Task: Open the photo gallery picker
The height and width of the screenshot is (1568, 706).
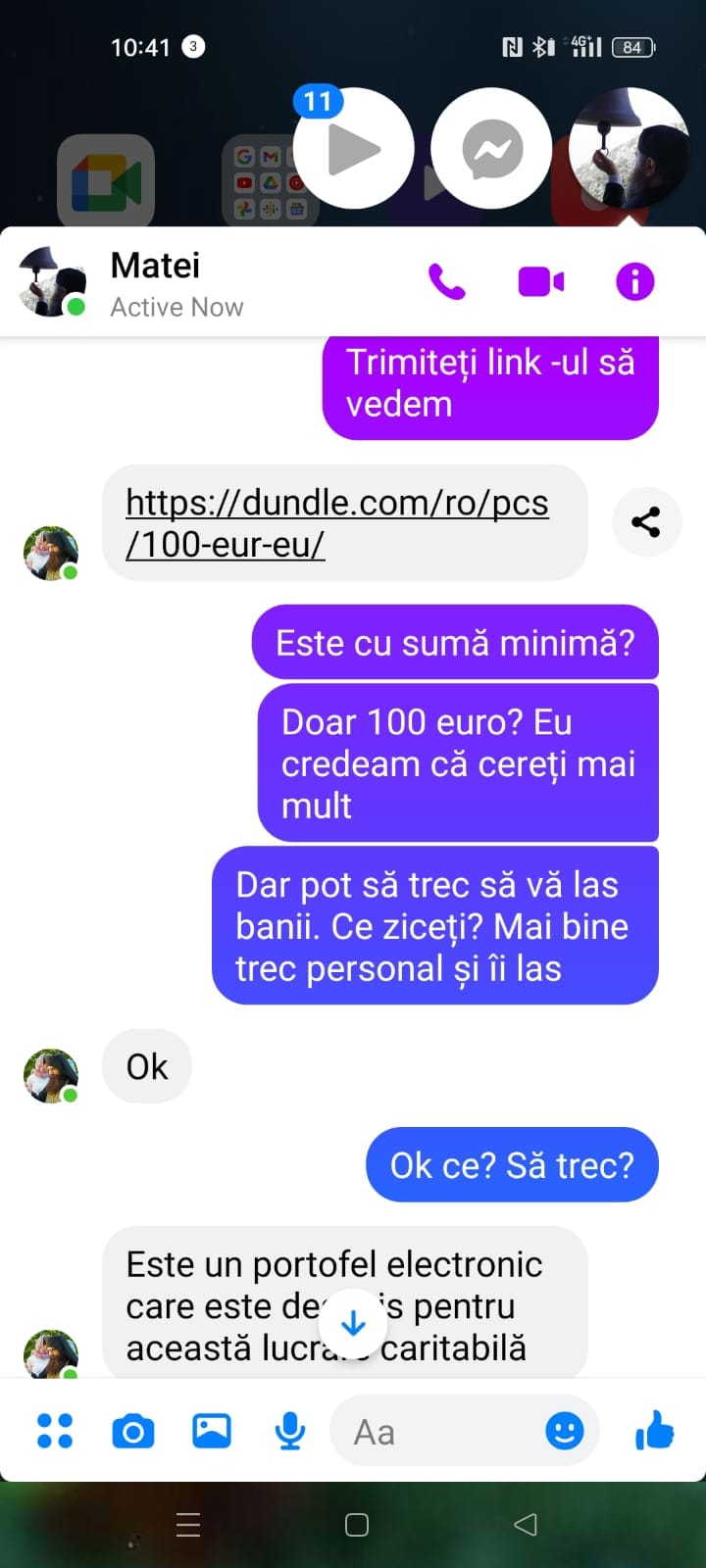Action: point(211,1431)
